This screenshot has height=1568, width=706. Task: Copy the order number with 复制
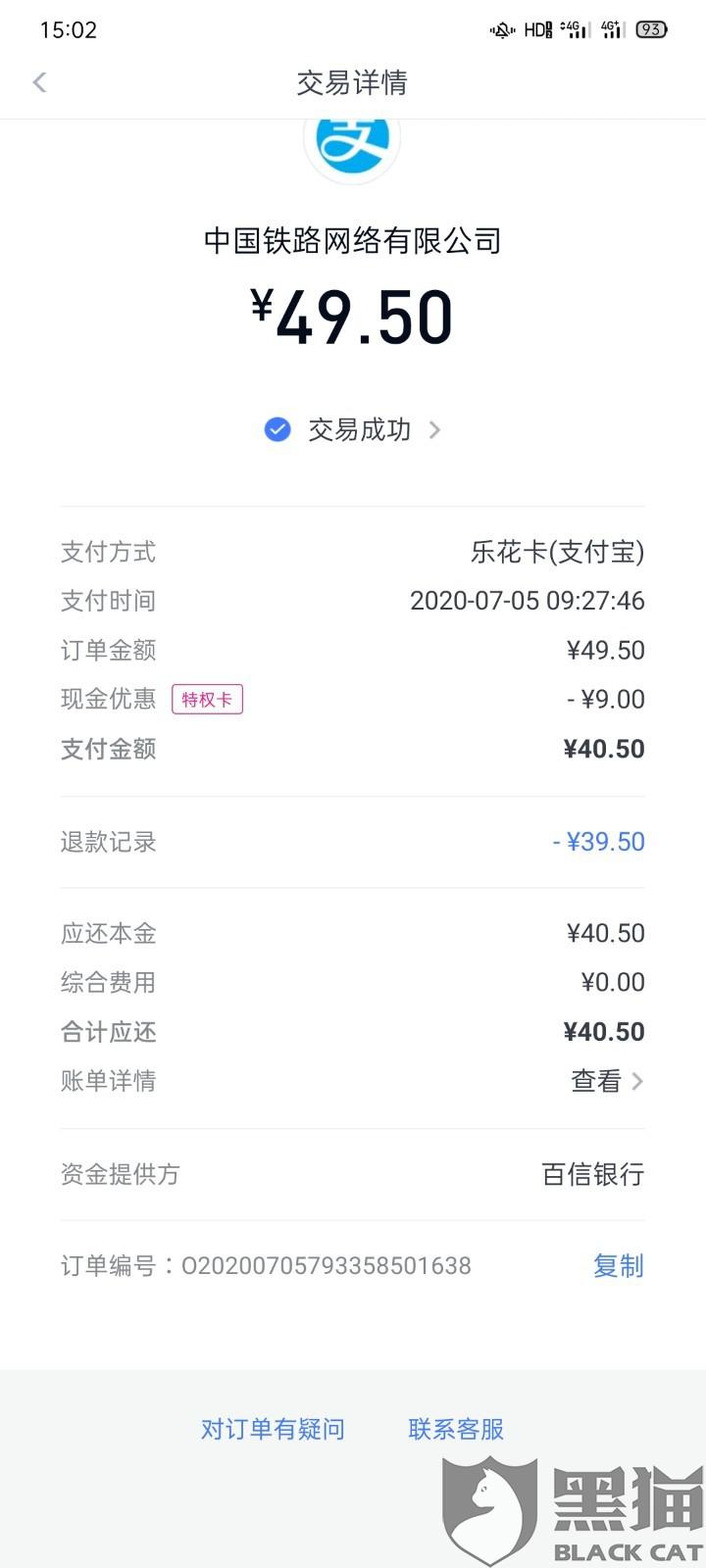tap(618, 1265)
